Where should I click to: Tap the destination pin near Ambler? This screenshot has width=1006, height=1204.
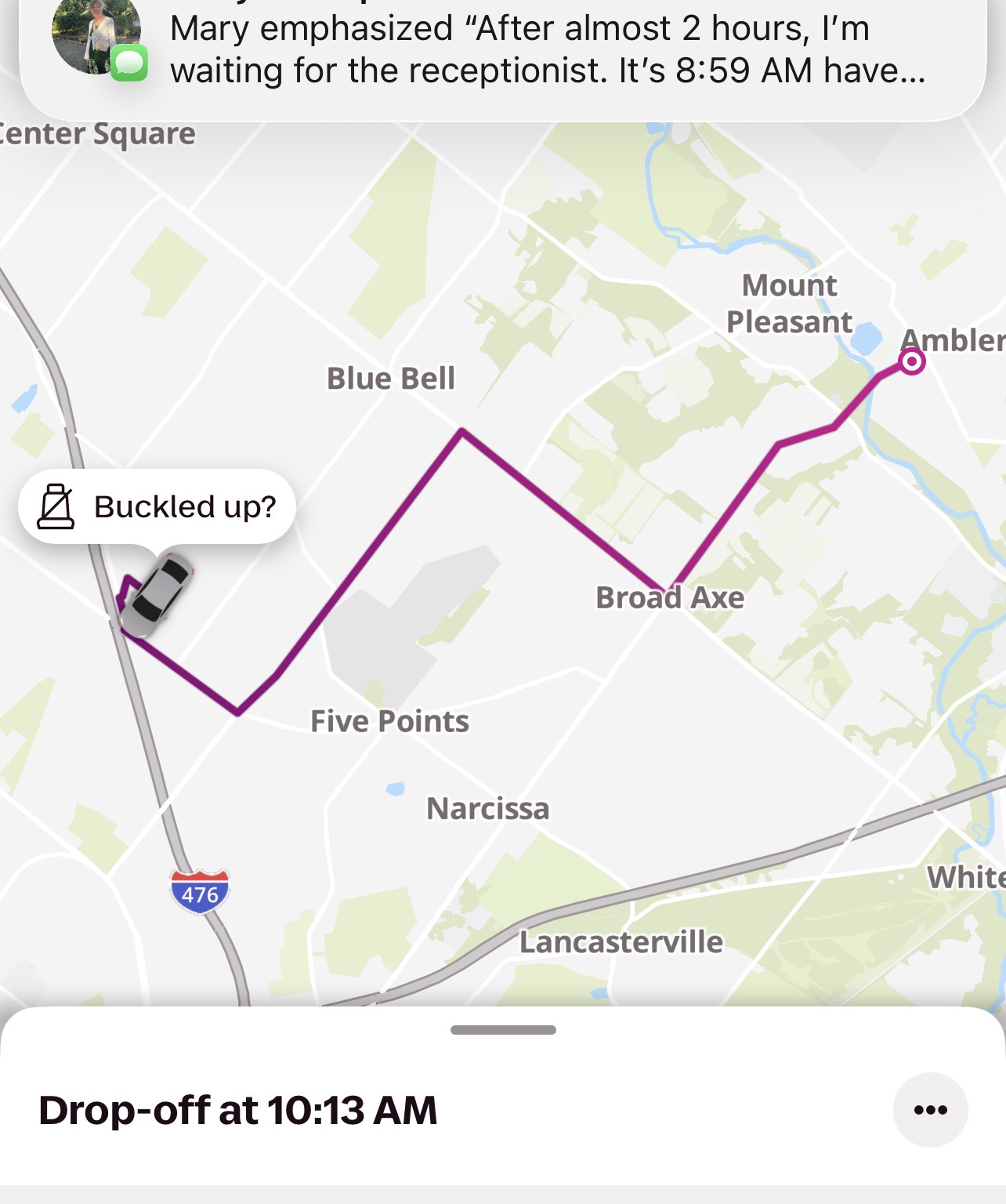[x=911, y=361]
